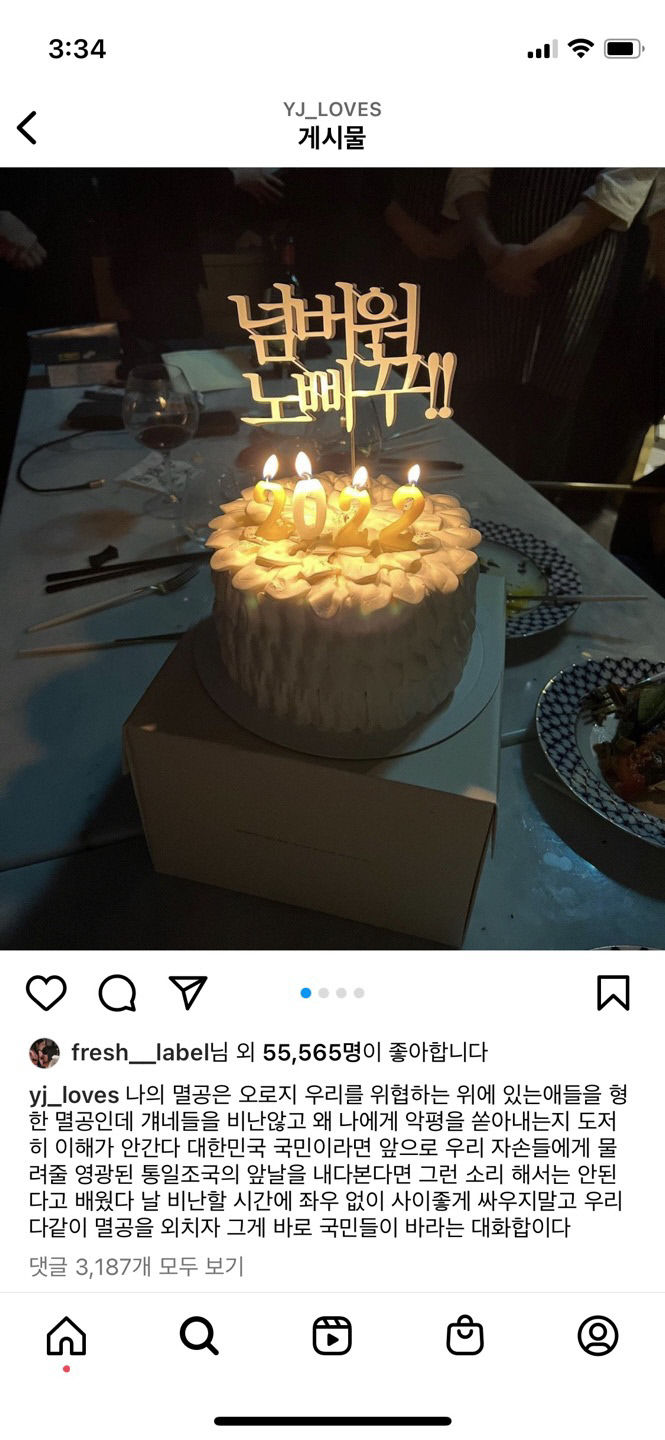Switch to the Shop tab
Image resolution: width=665 pixels, height=1440 pixels.
[x=465, y=1336]
